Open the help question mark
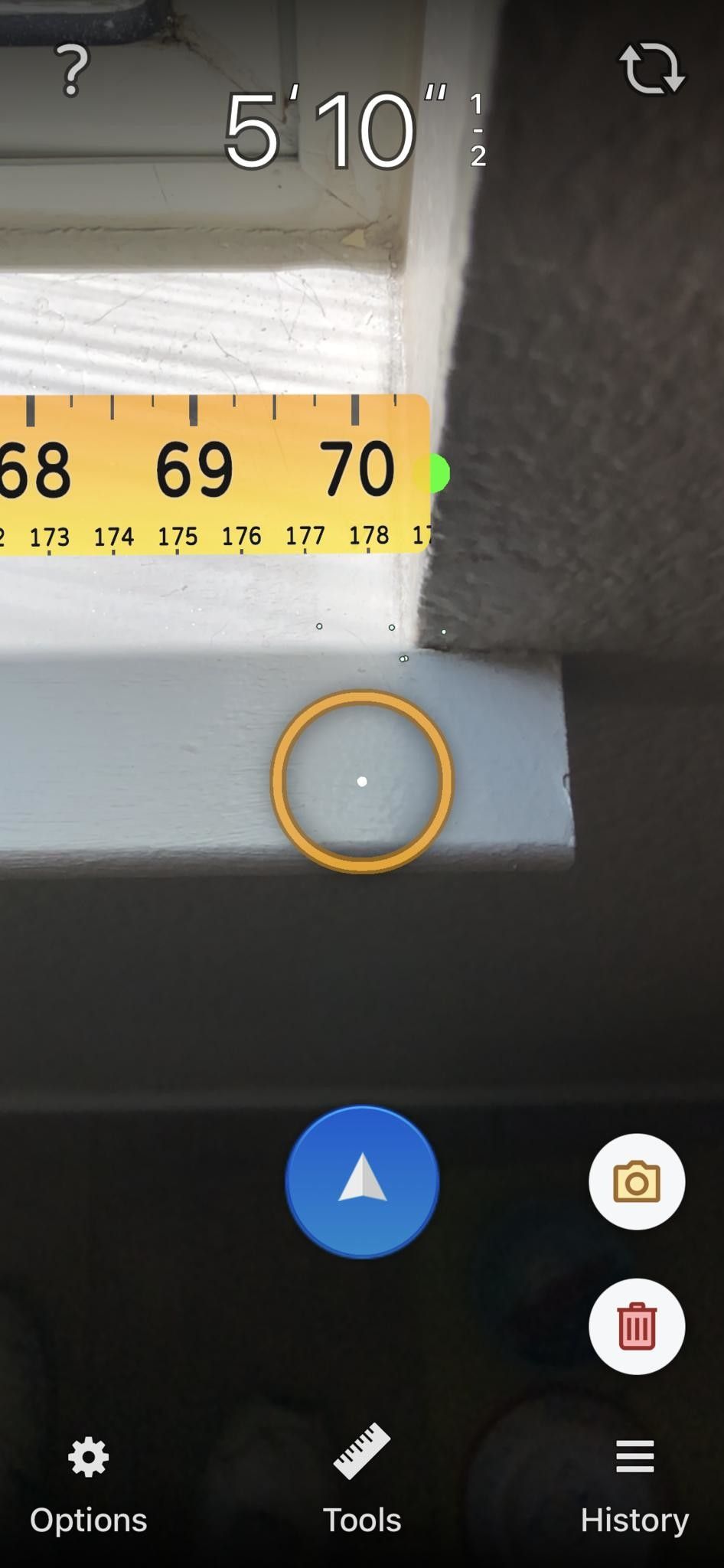The height and width of the screenshot is (1568, 724). click(73, 70)
